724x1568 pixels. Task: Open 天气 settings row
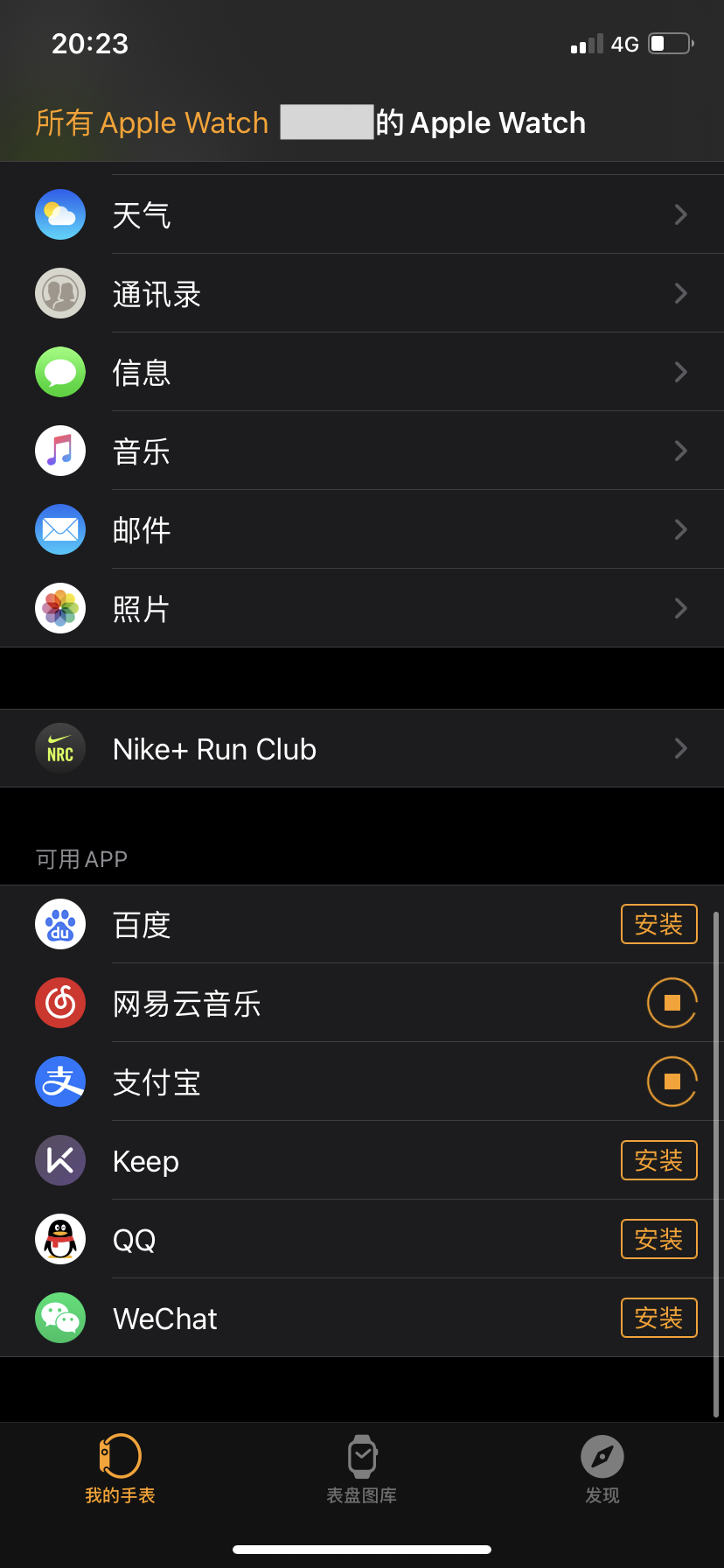362,214
